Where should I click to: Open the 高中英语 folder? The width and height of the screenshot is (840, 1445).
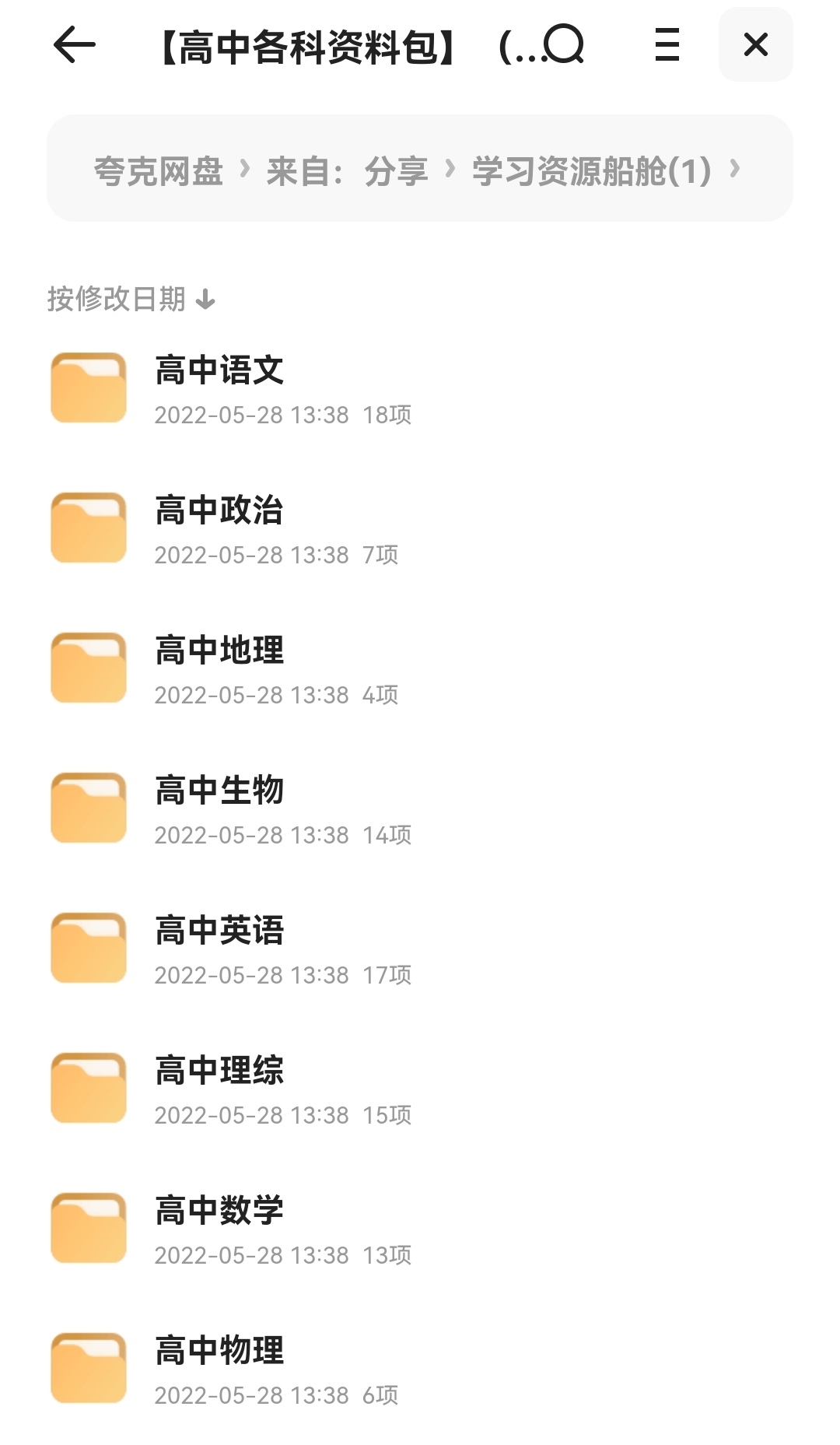tap(420, 949)
